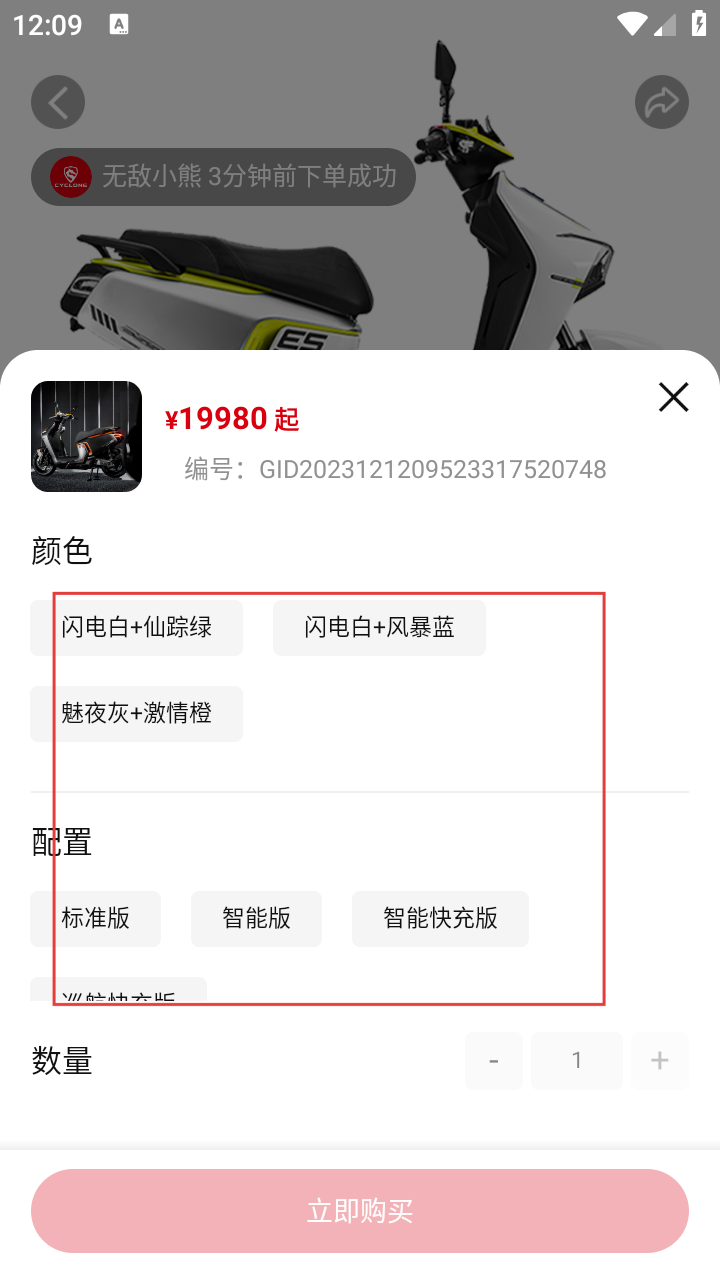Screen dimensions: 720x1280
Task: Select 智能快充版 configuration
Action: pos(440,919)
